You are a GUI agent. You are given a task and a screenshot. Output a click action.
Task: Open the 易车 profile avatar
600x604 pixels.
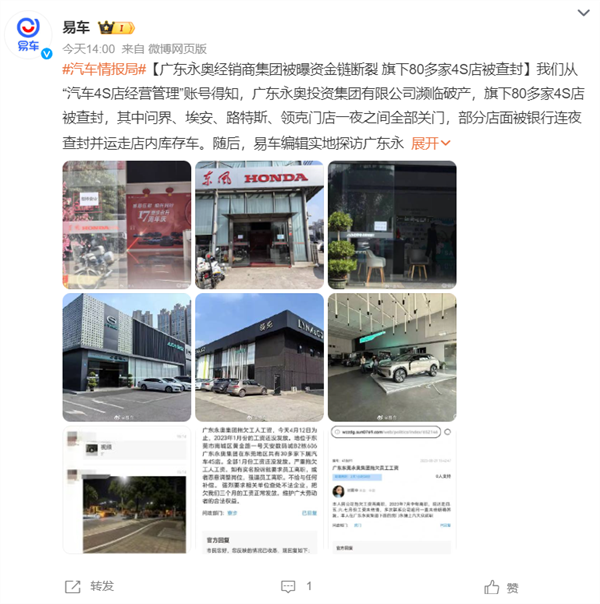[x=33, y=35]
